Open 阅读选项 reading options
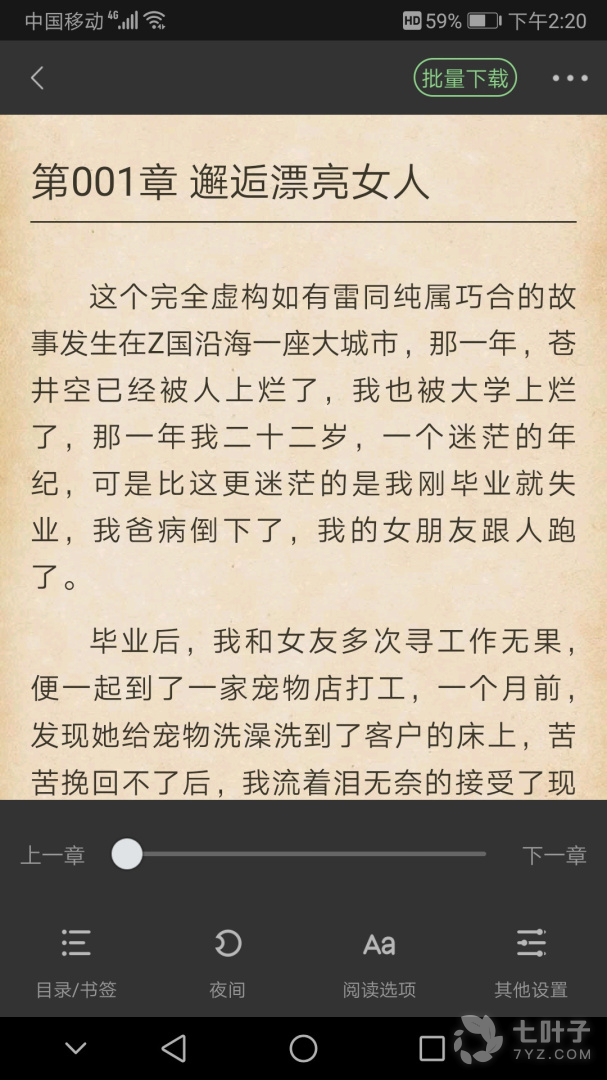This screenshot has width=607, height=1080. [x=379, y=961]
